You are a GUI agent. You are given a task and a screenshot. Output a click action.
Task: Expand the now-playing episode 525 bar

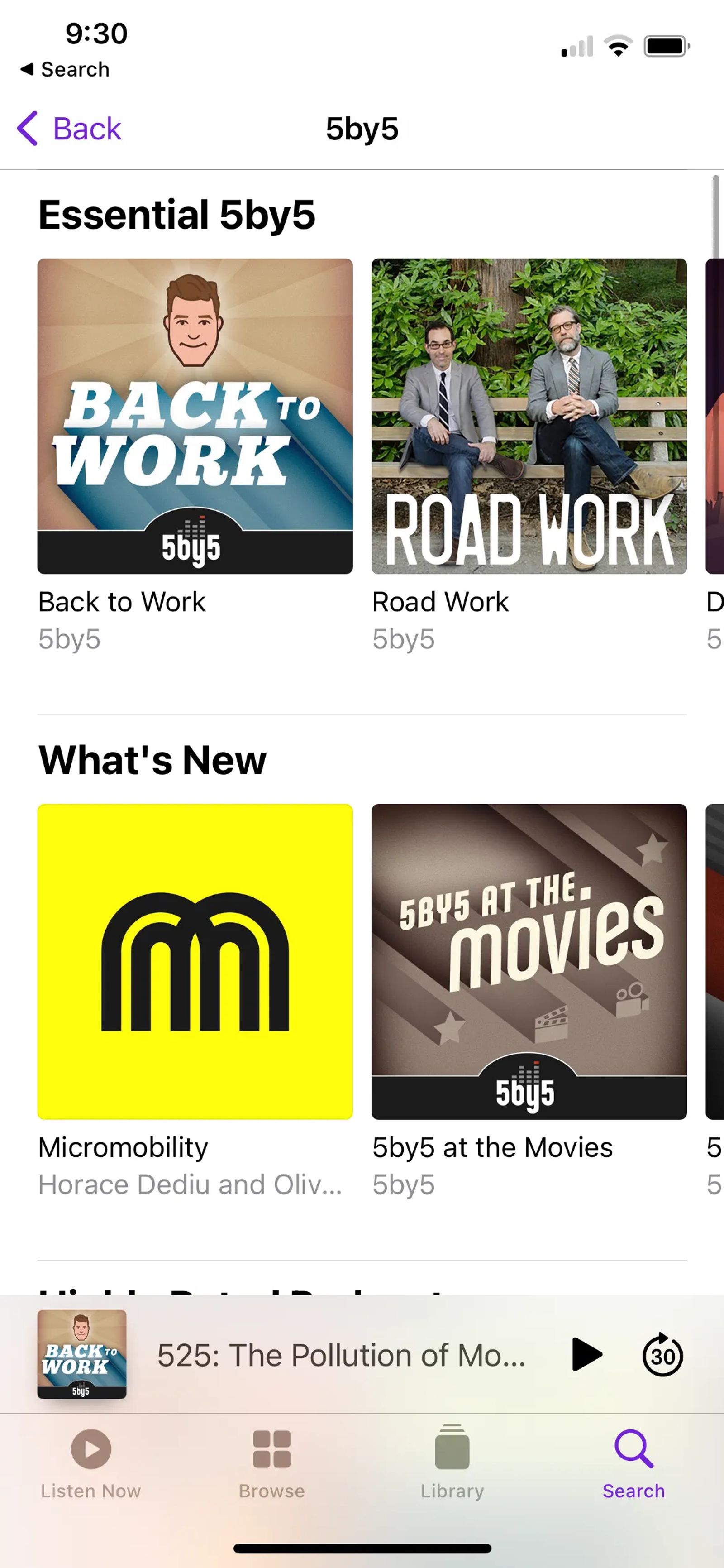pyautogui.click(x=341, y=1354)
